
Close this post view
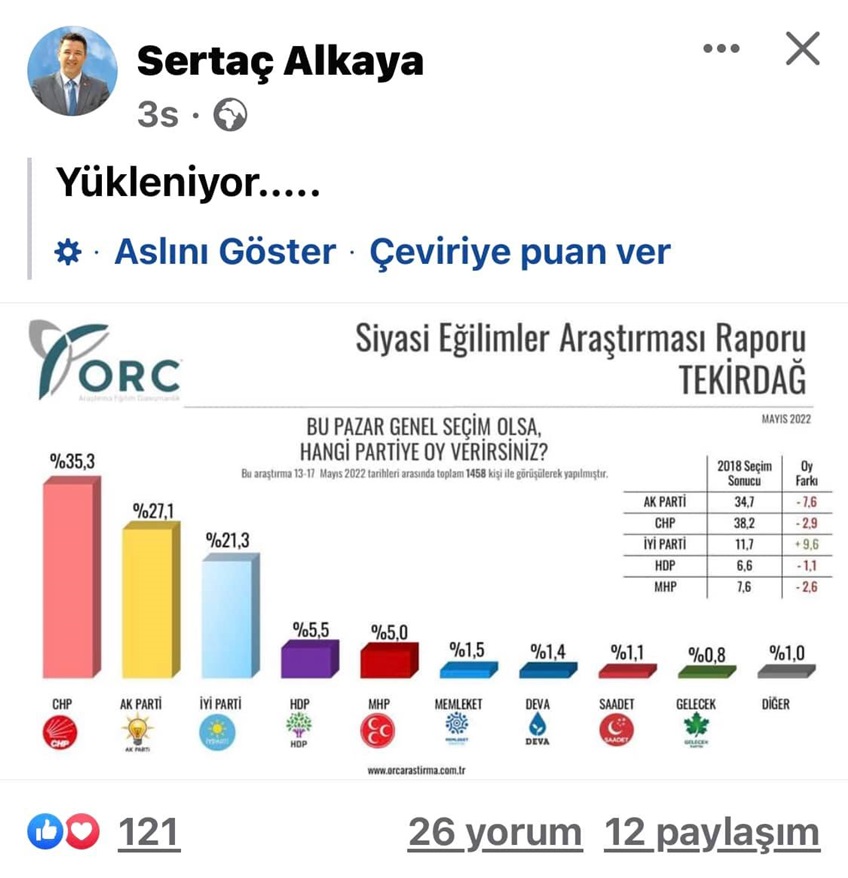click(802, 48)
